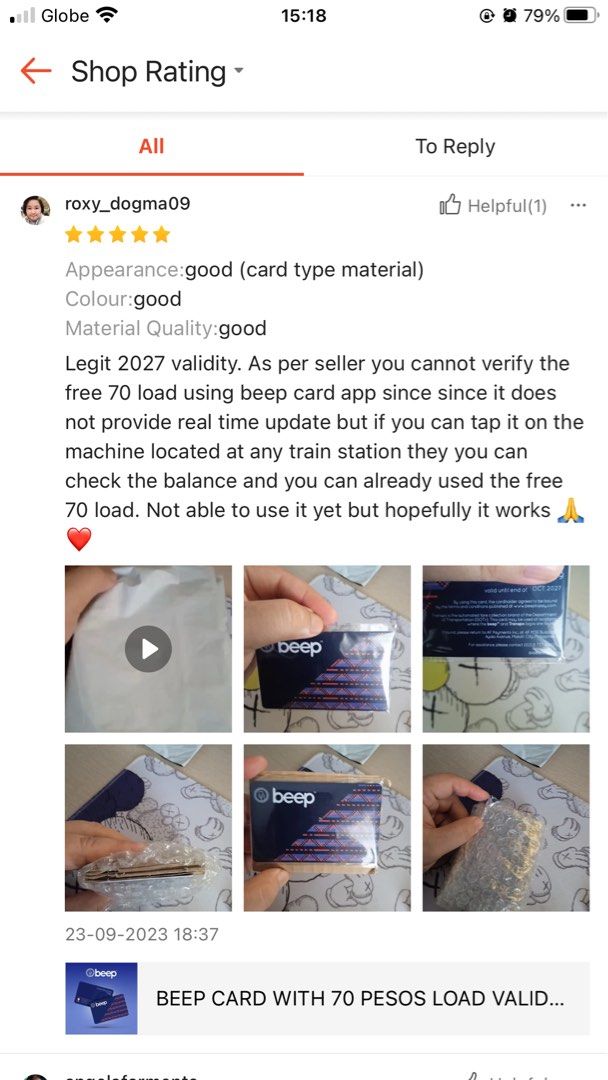Mark roxy_dogma09's review as Helpful

(492, 206)
